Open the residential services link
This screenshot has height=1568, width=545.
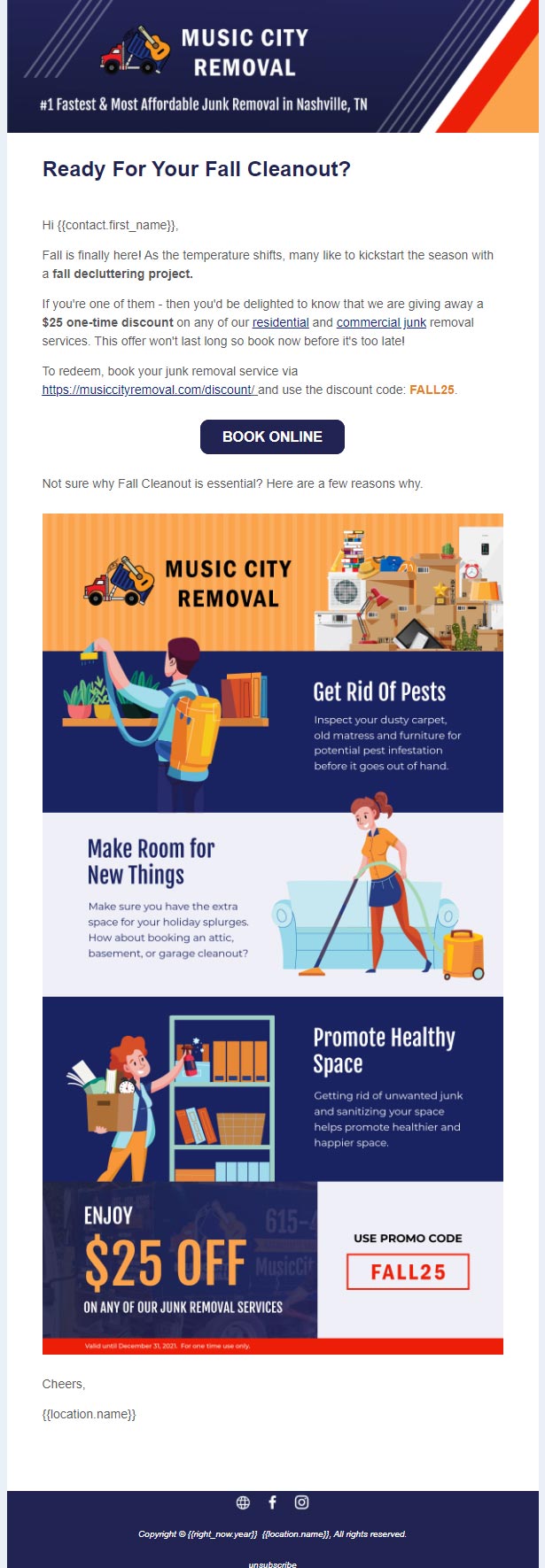(280, 323)
